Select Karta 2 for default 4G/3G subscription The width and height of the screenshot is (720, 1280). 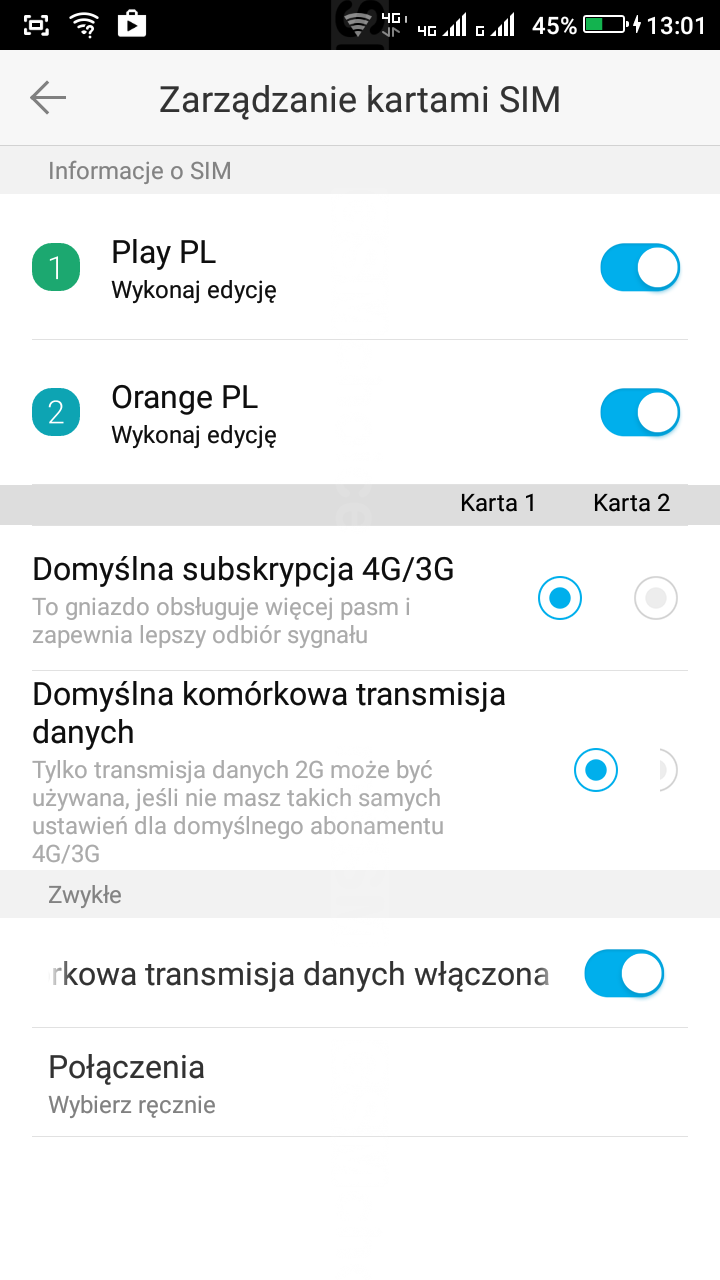(656, 599)
